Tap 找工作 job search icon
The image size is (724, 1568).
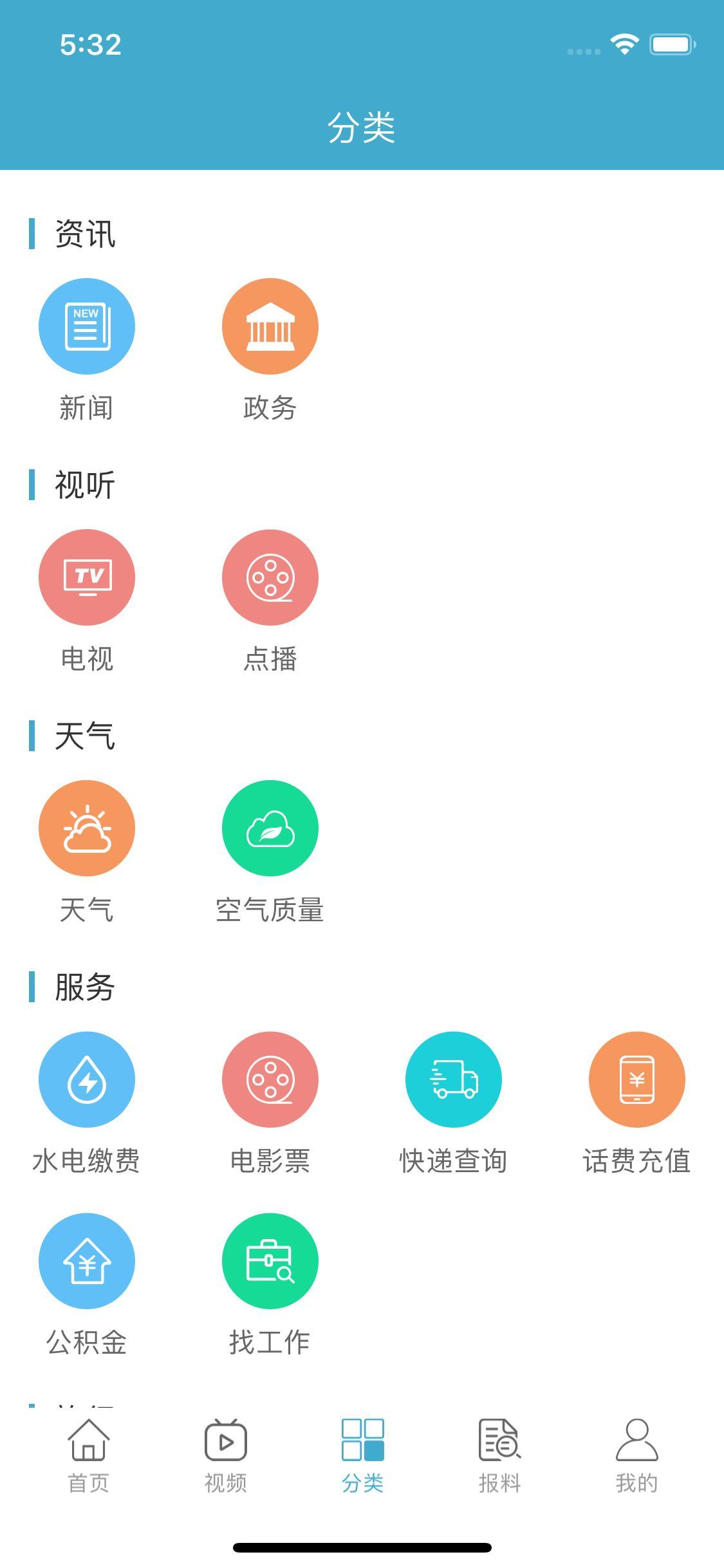pyautogui.click(x=270, y=1262)
